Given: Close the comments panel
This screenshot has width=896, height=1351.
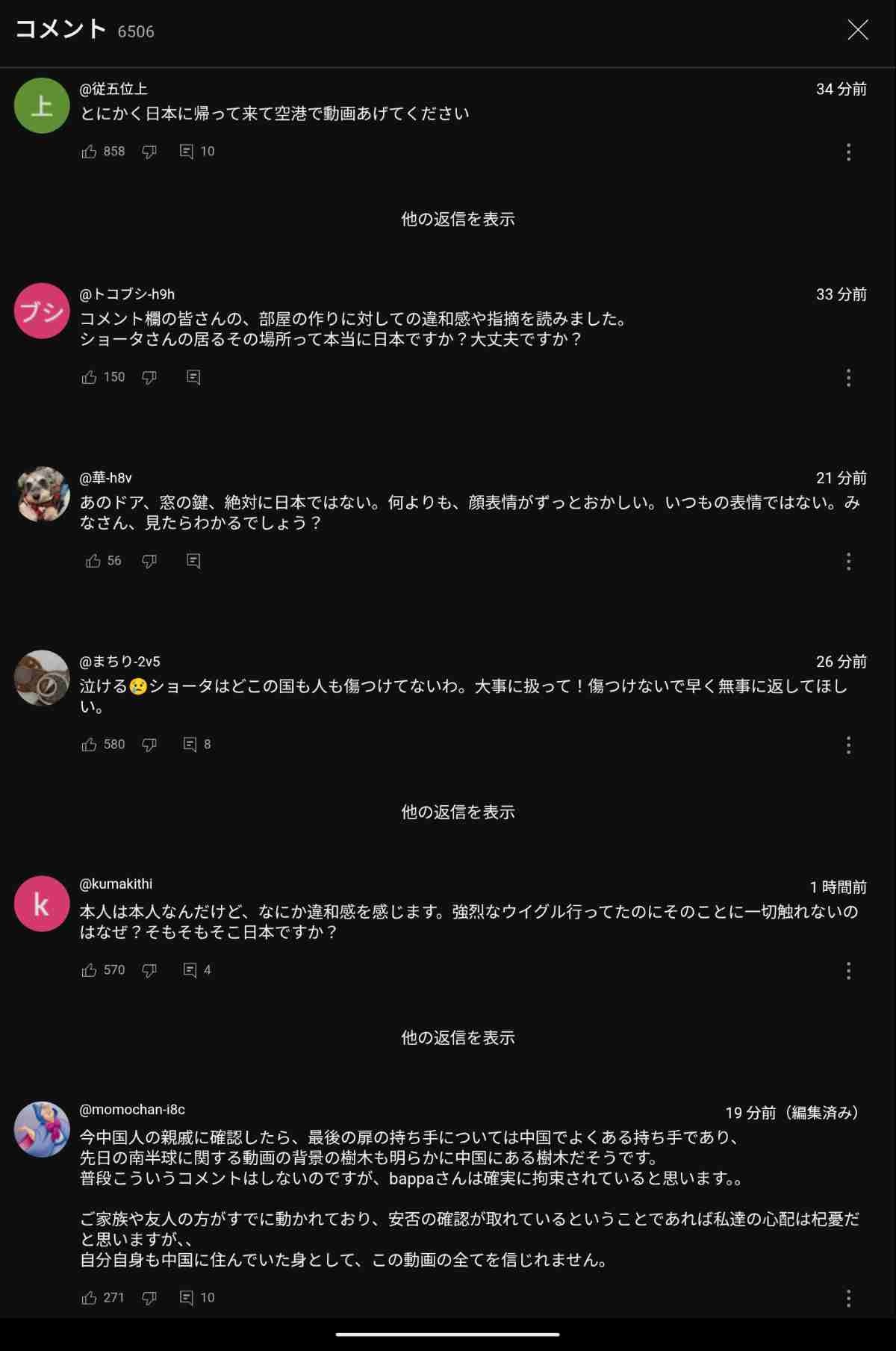Looking at the screenshot, I should 857,30.
